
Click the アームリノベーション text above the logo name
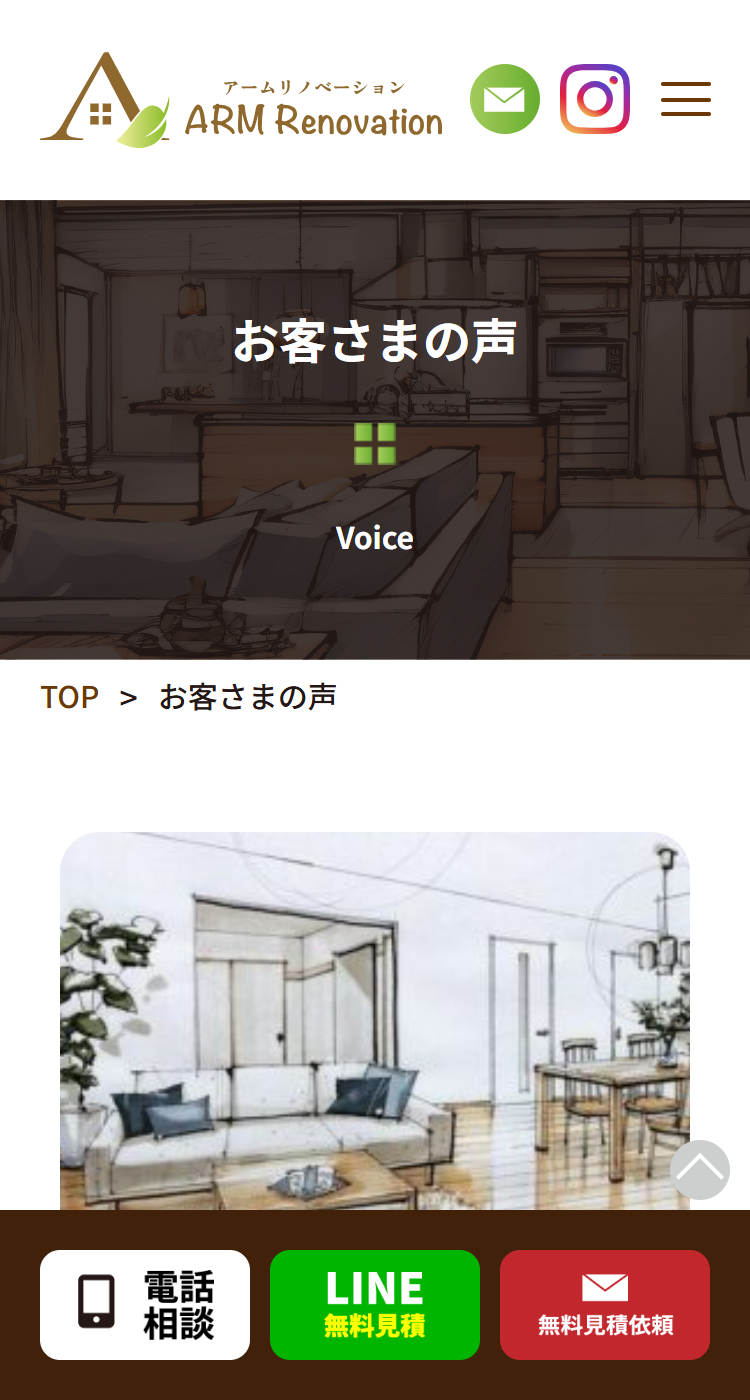click(x=315, y=87)
